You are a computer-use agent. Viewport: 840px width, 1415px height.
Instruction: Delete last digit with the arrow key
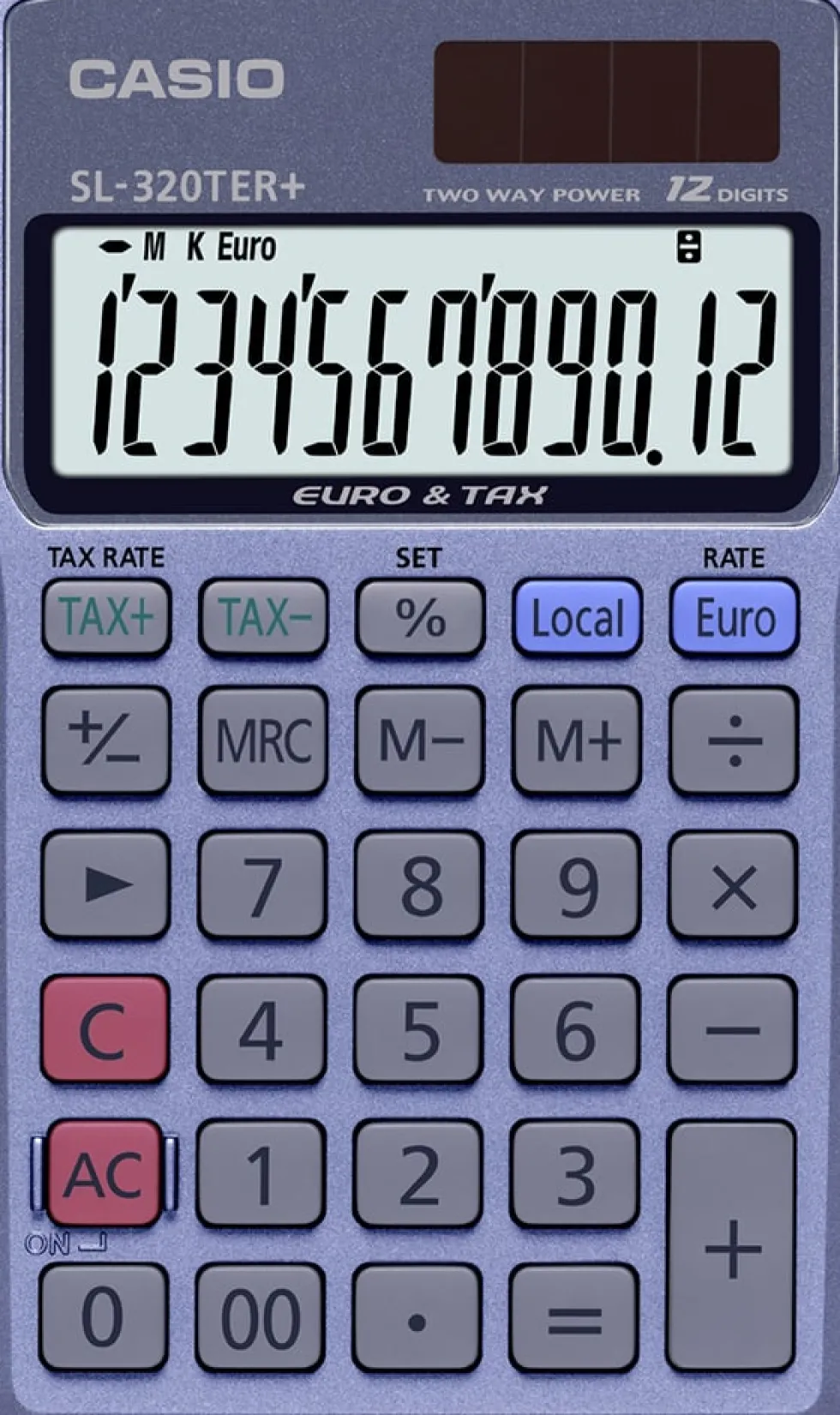tap(106, 885)
